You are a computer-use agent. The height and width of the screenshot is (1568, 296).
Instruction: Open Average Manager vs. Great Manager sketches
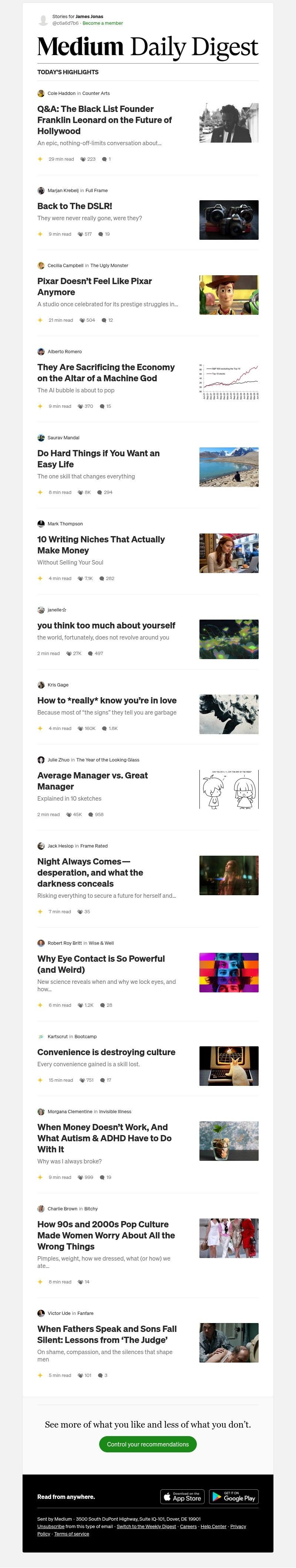(x=92, y=781)
